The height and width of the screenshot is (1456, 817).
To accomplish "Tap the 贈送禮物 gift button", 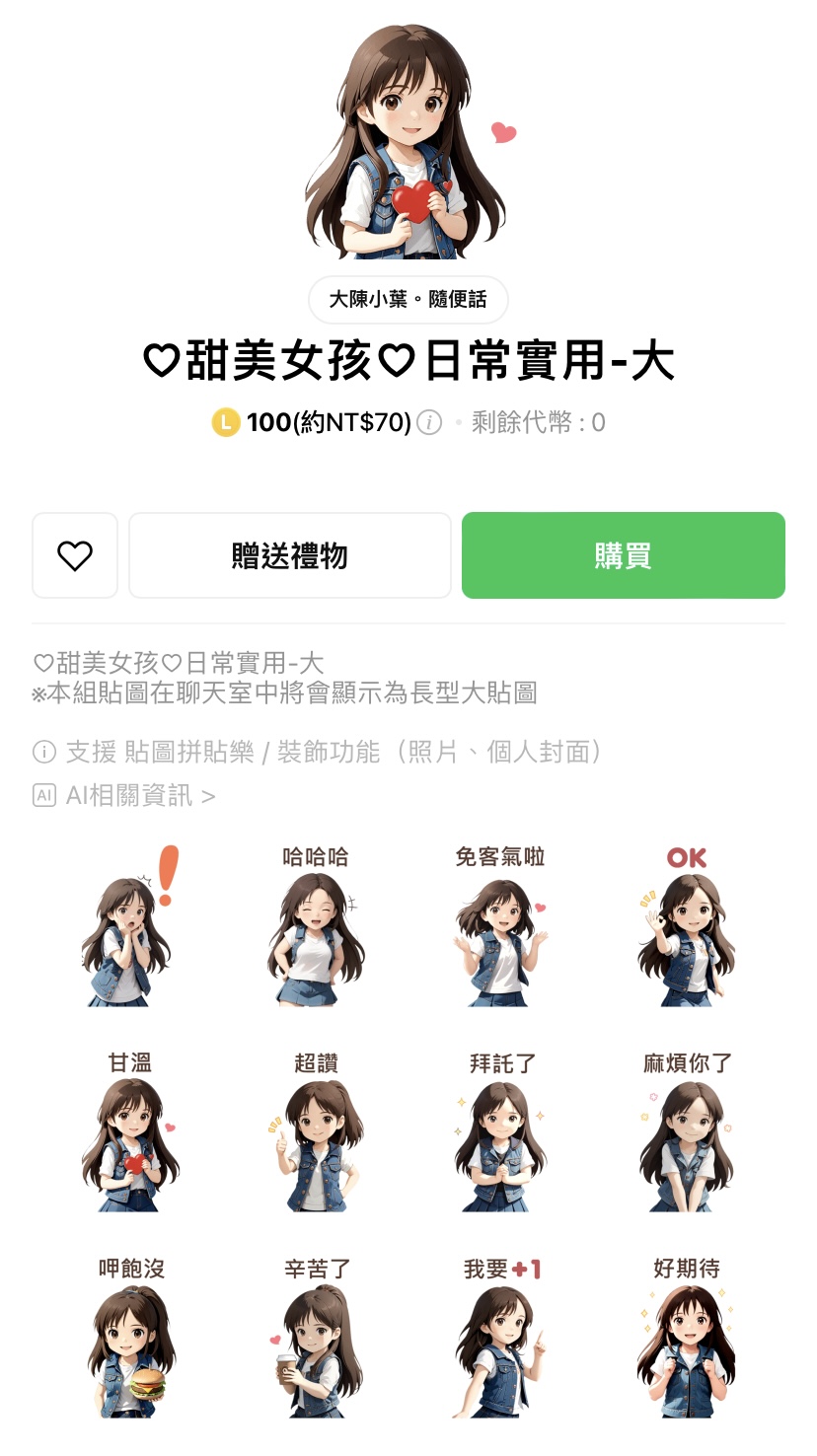I will (290, 555).
